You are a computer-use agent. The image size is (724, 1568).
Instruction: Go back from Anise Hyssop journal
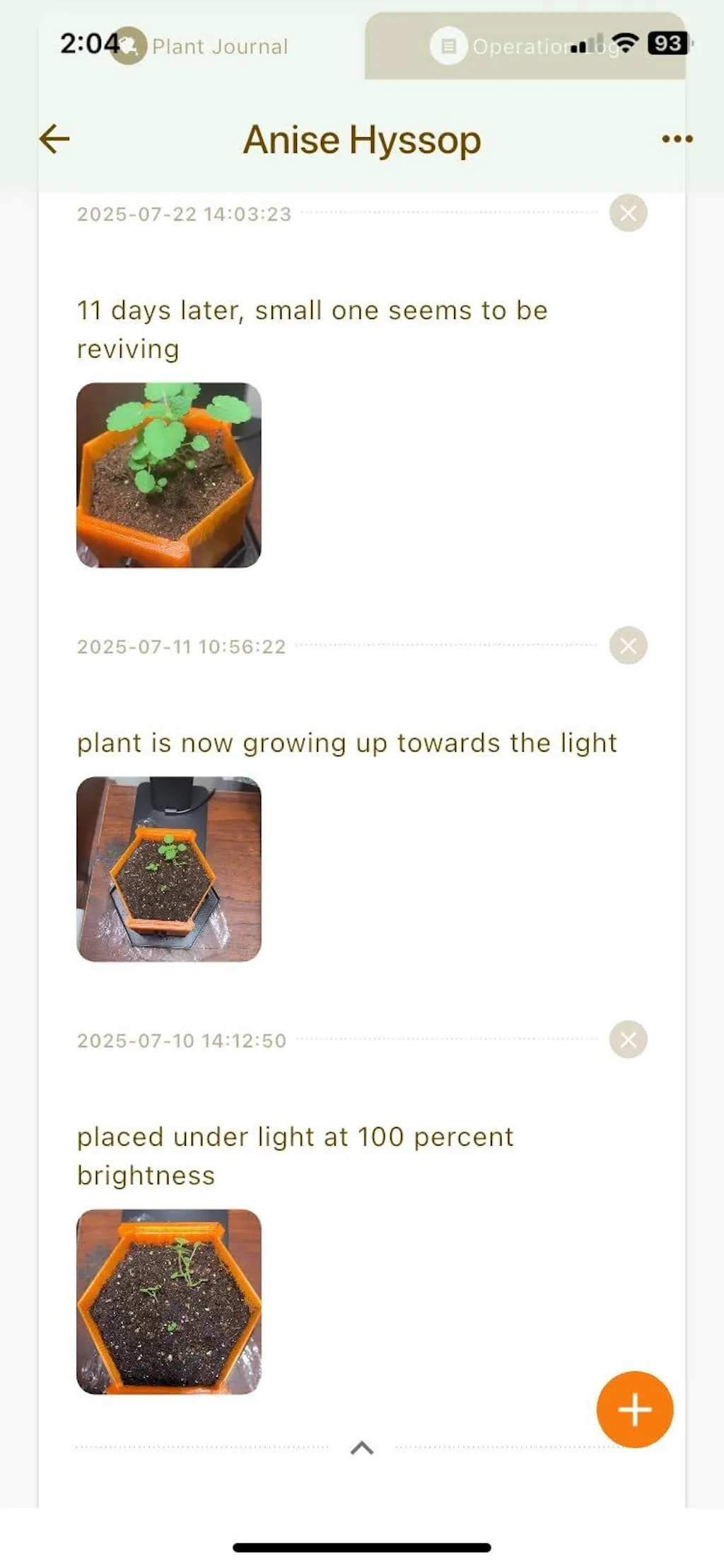(x=54, y=139)
